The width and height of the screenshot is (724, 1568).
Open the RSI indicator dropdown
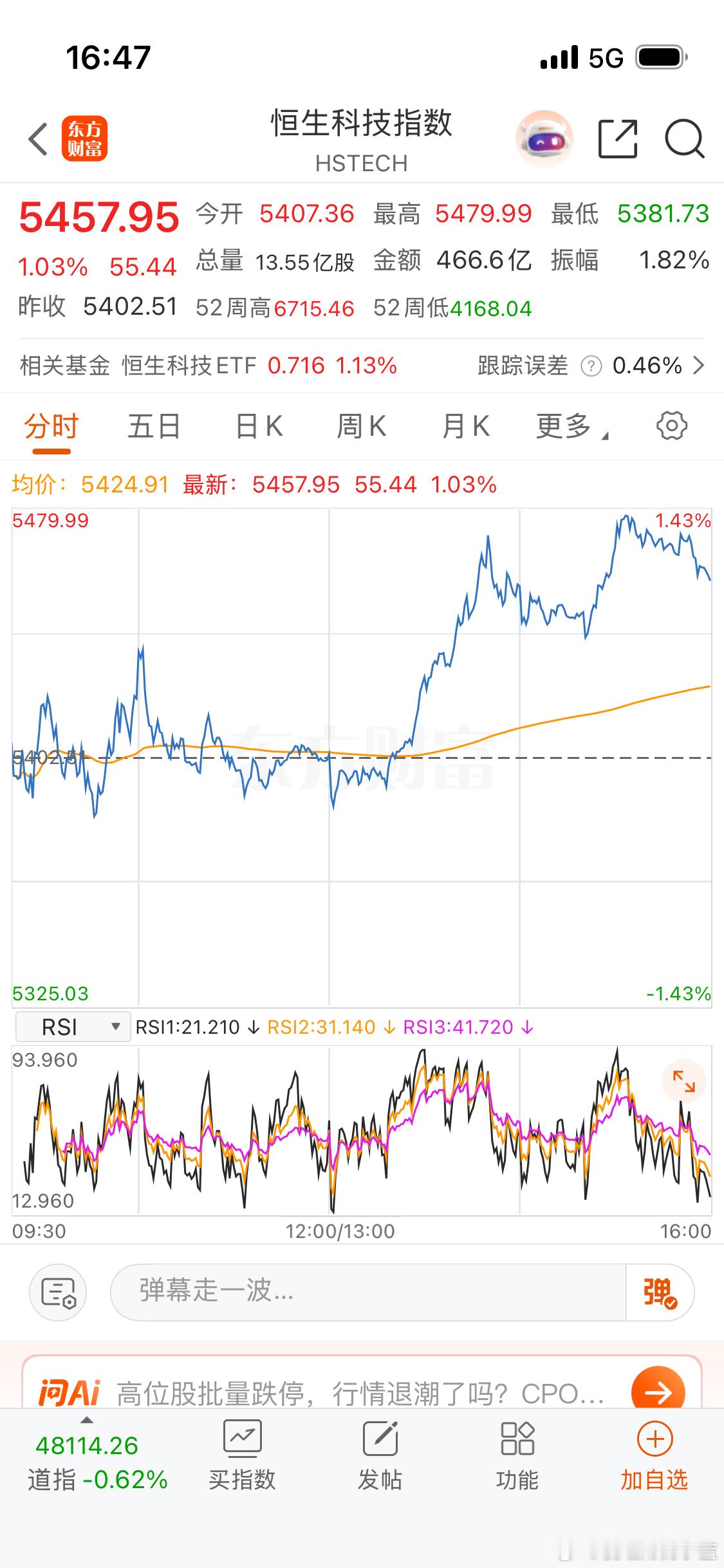[70, 1027]
